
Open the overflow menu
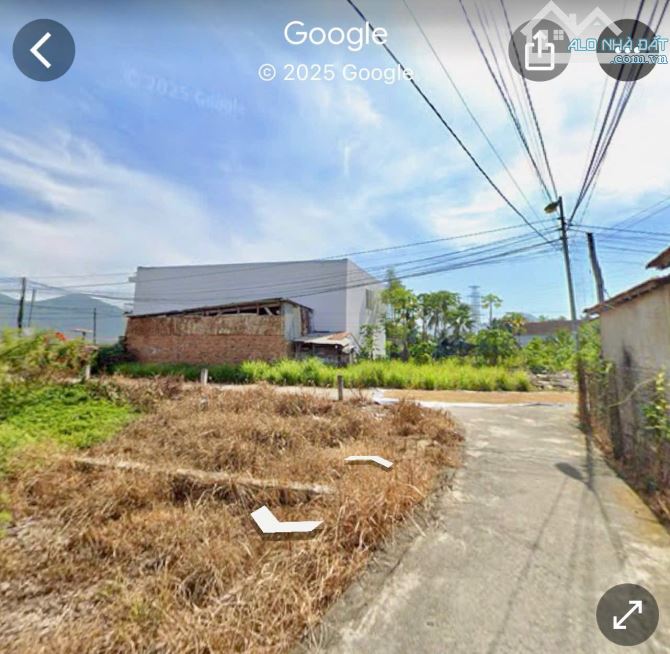[628, 50]
